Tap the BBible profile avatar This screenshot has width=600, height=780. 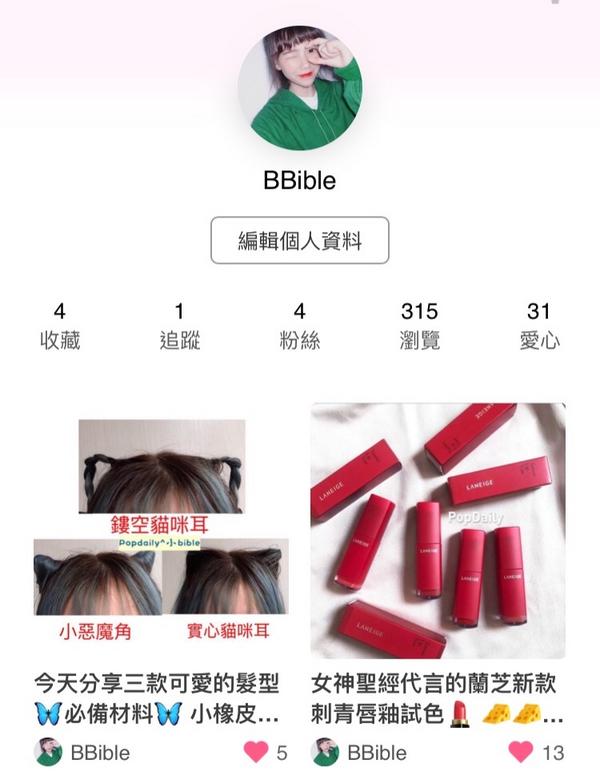[x=299, y=88]
